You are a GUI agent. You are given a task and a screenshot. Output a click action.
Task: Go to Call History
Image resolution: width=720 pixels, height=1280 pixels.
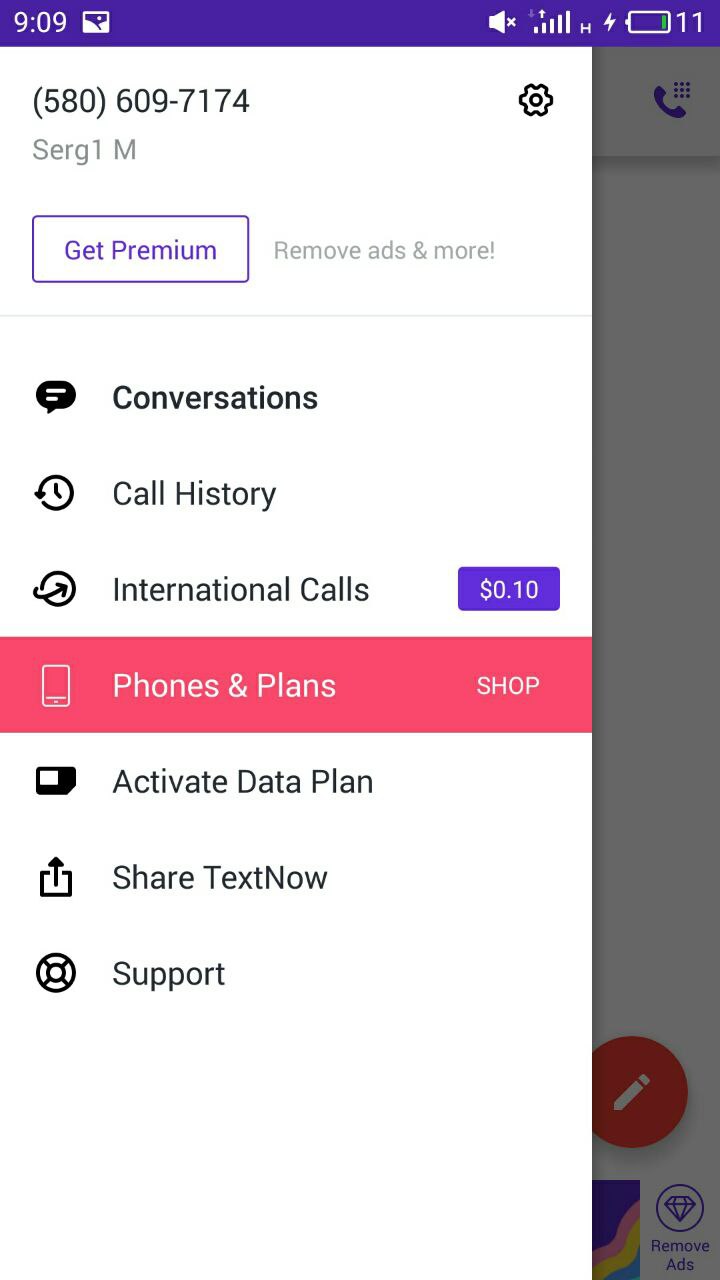[194, 494]
